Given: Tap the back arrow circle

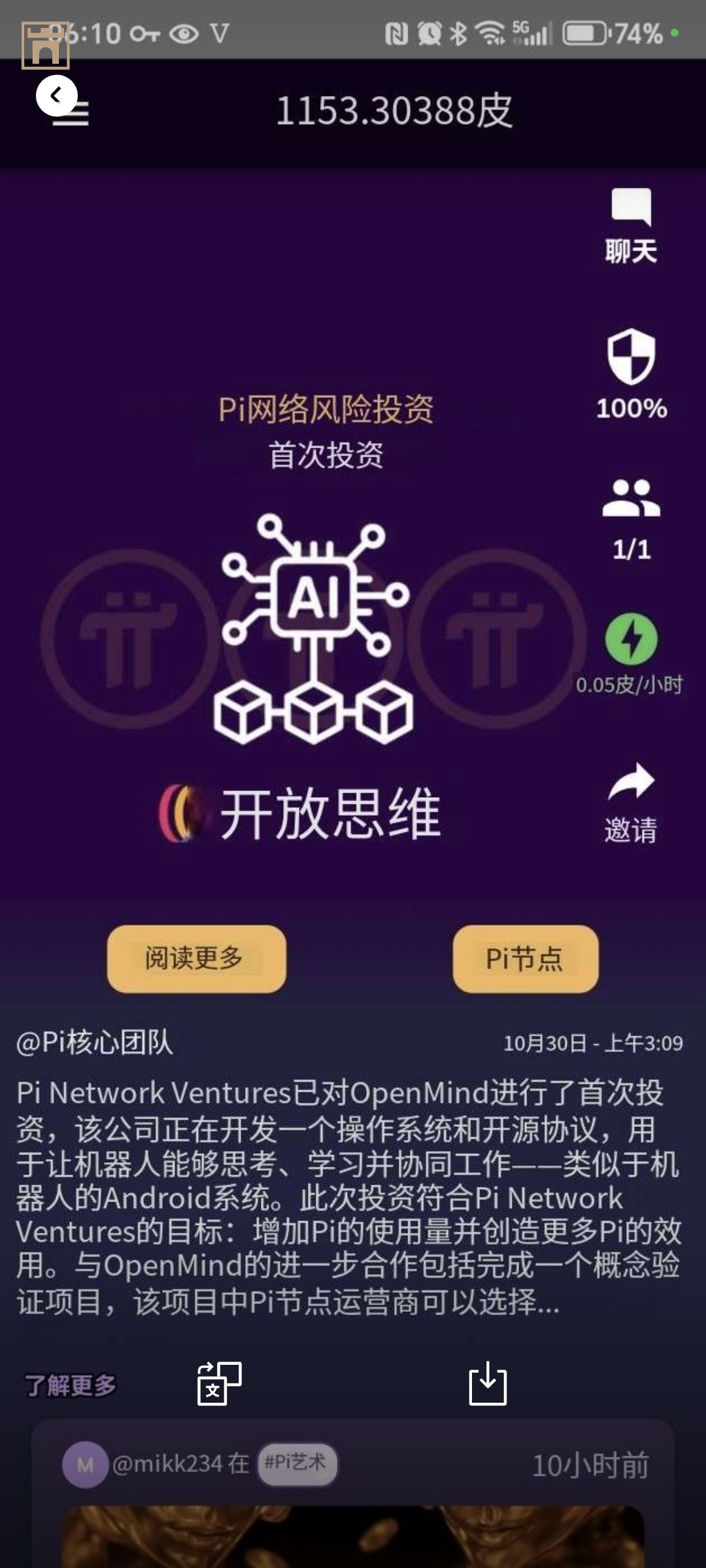Looking at the screenshot, I should [x=56, y=96].
